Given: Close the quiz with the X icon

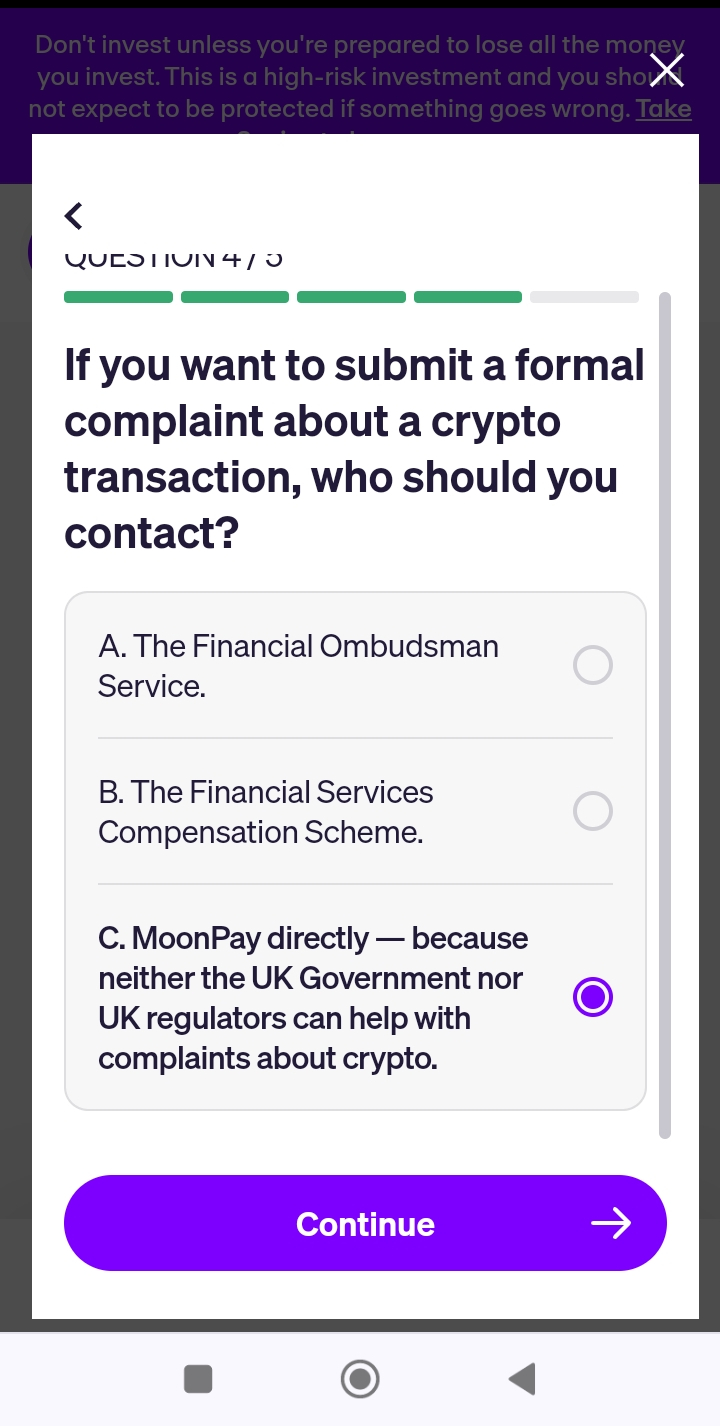Looking at the screenshot, I should coord(667,71).
